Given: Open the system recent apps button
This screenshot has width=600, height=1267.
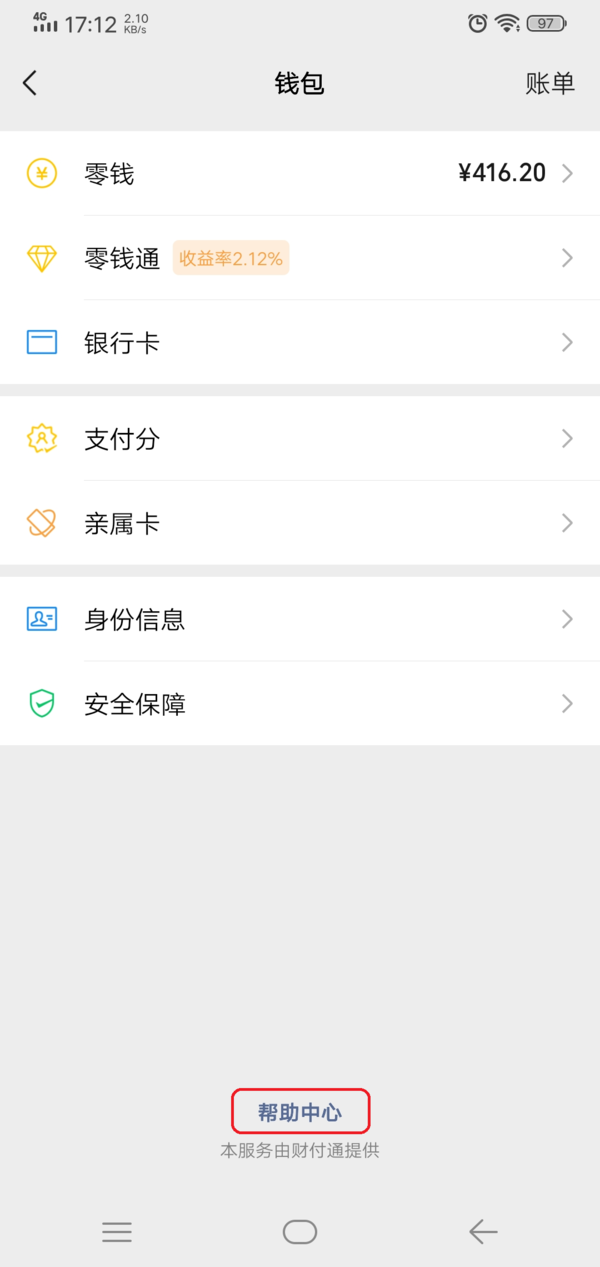Looking at the screenshot, I should (x=117, y=1232).
